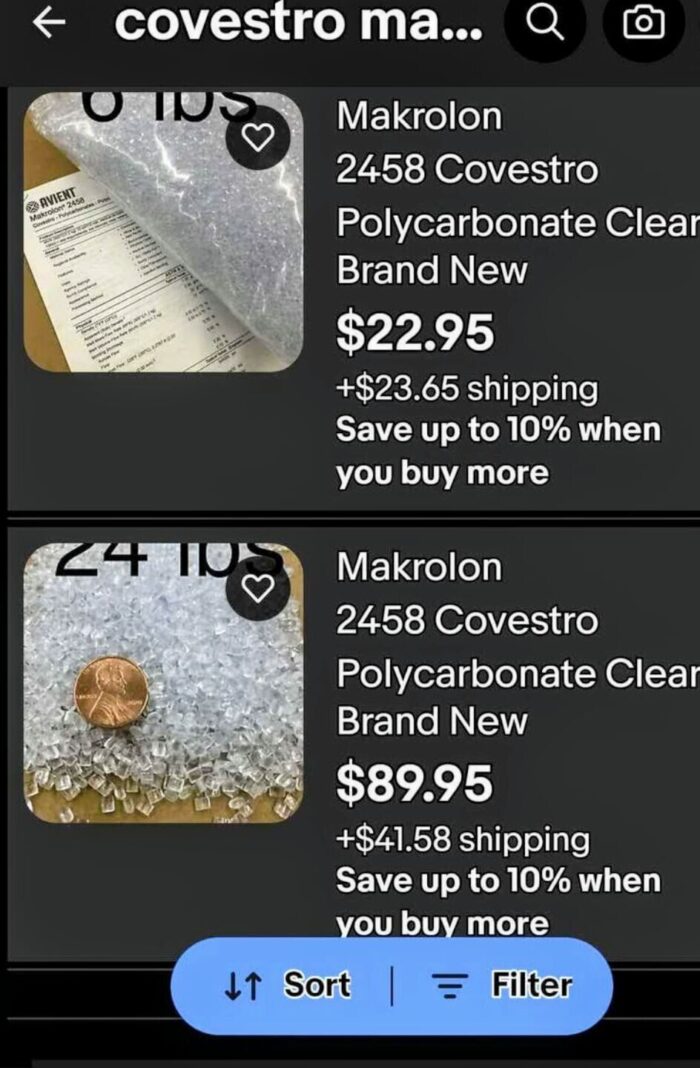Open the Filter options
The width and height of the screenshot is (700, 1068).
point(503,985)
